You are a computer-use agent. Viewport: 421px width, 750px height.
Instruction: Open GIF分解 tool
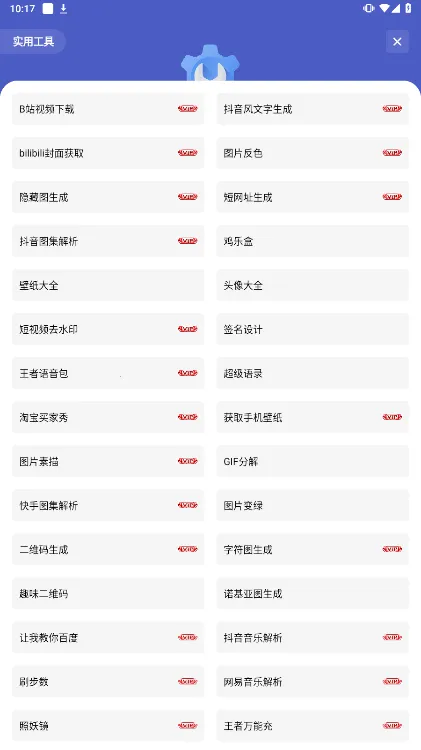click(312, 461)
